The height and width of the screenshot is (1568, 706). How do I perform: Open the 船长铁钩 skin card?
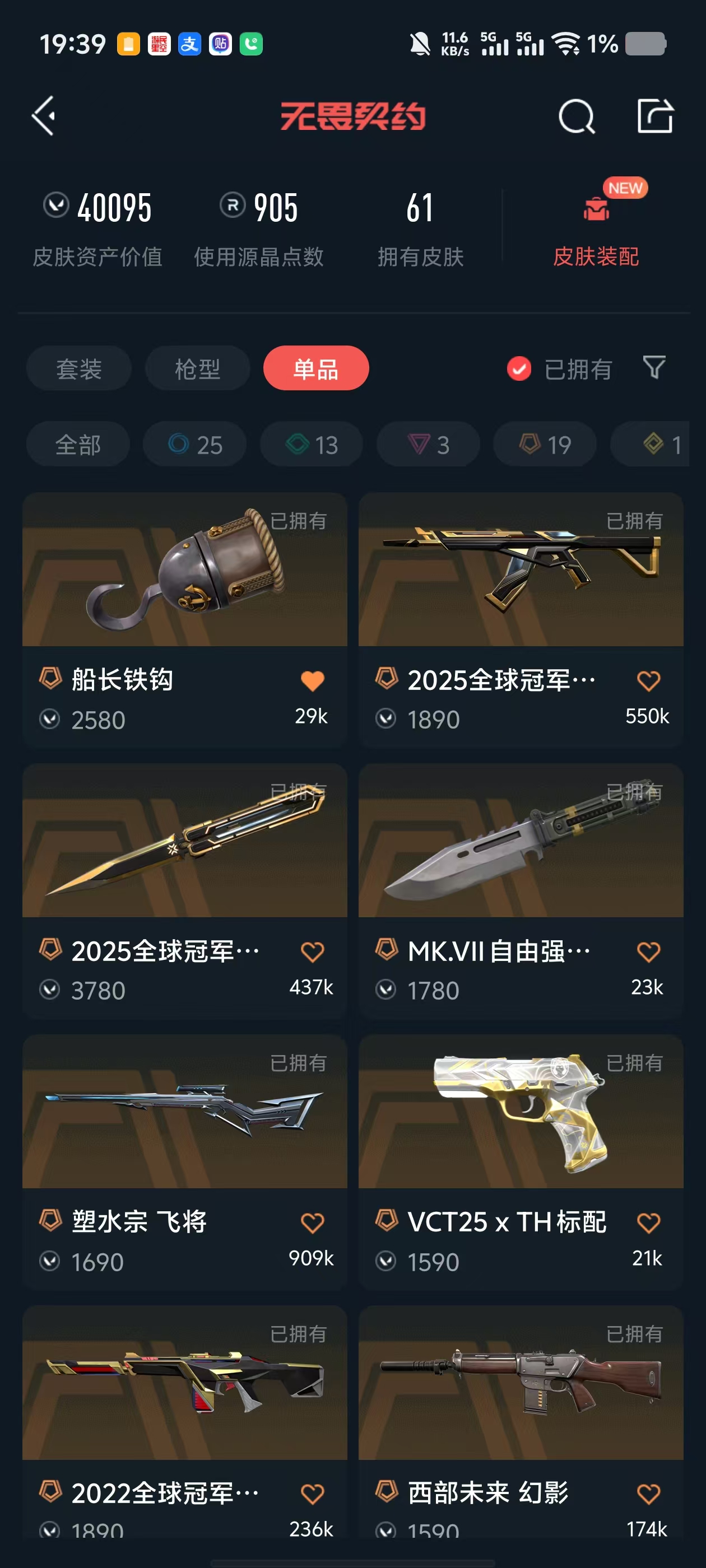[184, 572]
